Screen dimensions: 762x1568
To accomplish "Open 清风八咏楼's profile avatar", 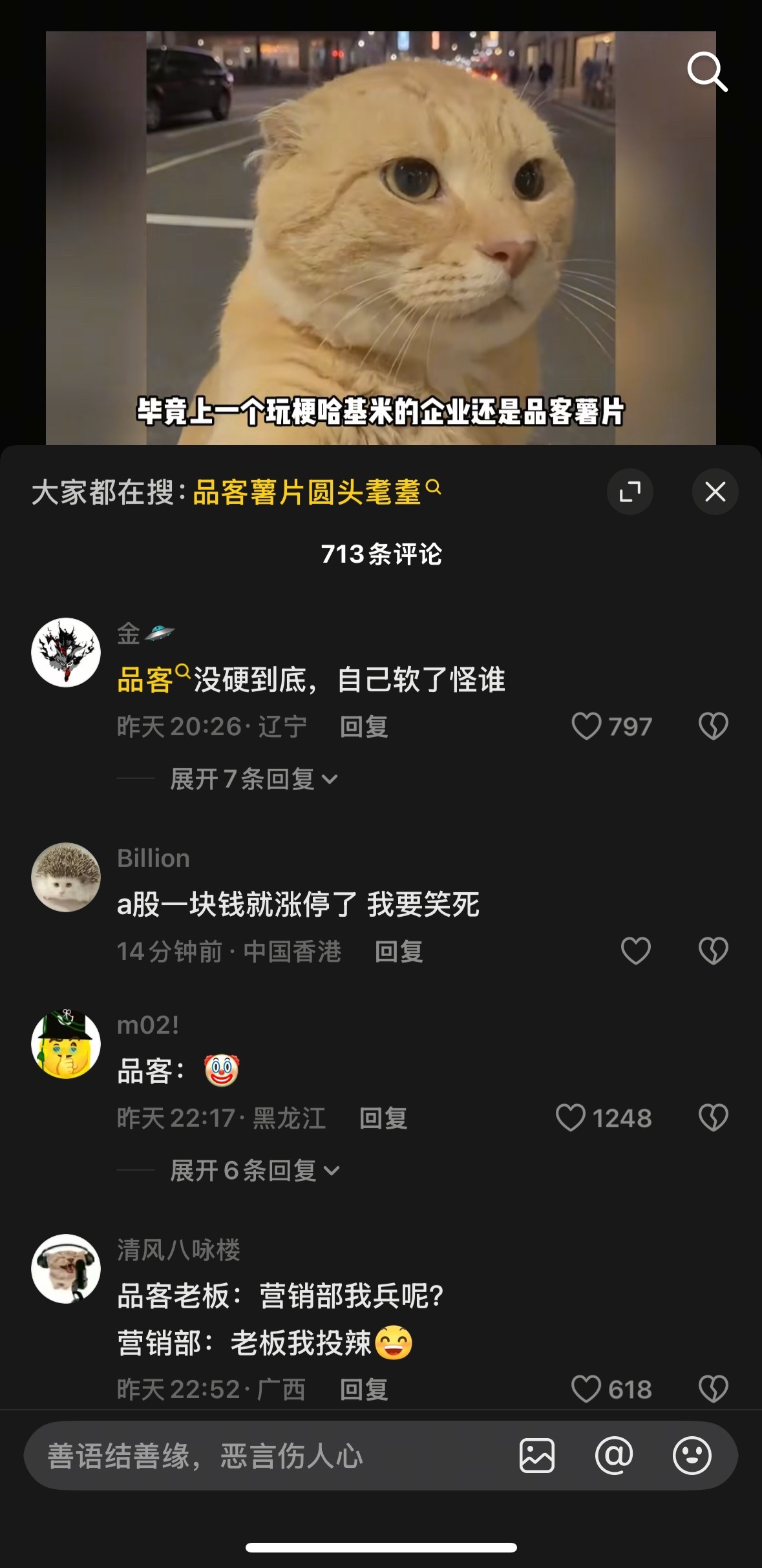I will click(x=66, y=1269).
